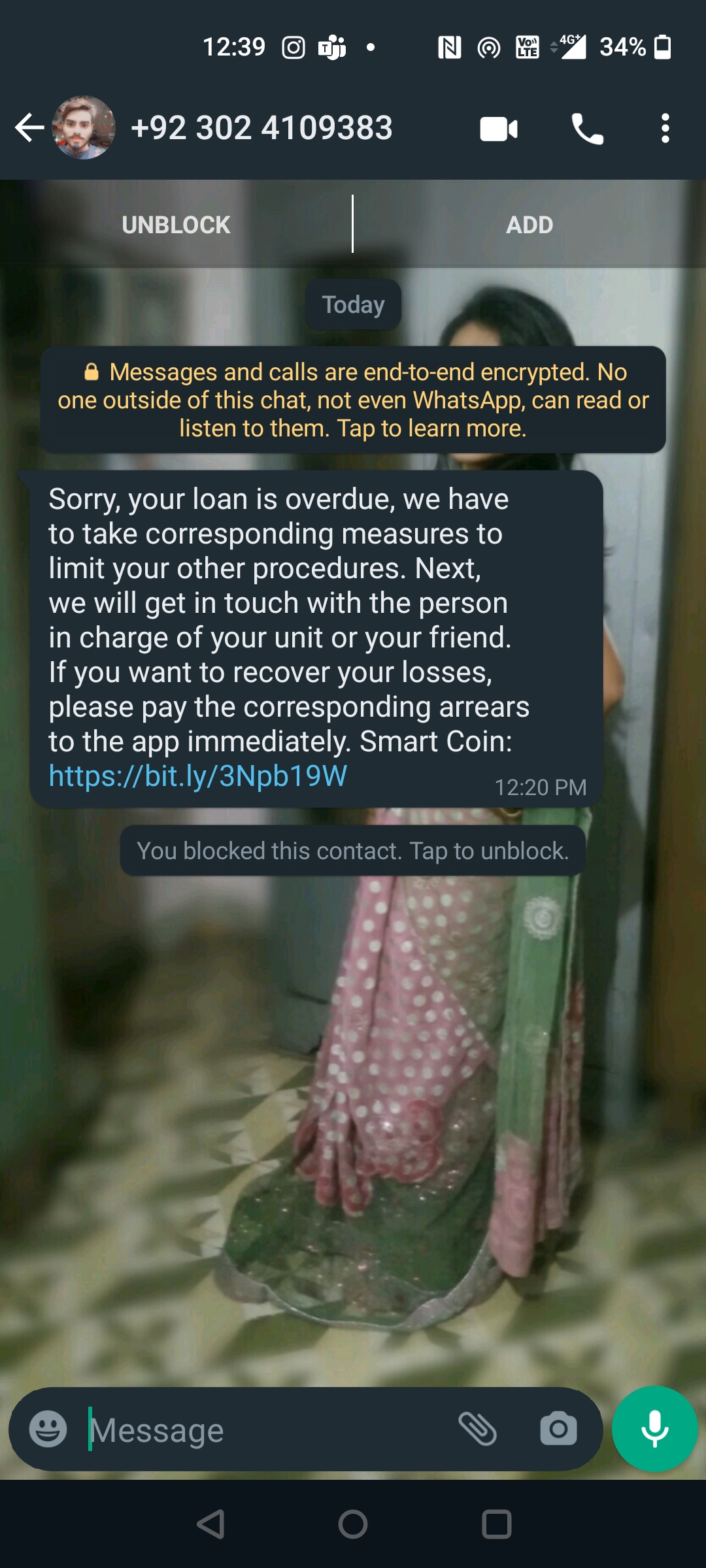The height and width of the screenshot is (1568, 706).
Task: Open the camera from the message bar
Action: [x=558, y=1429]
